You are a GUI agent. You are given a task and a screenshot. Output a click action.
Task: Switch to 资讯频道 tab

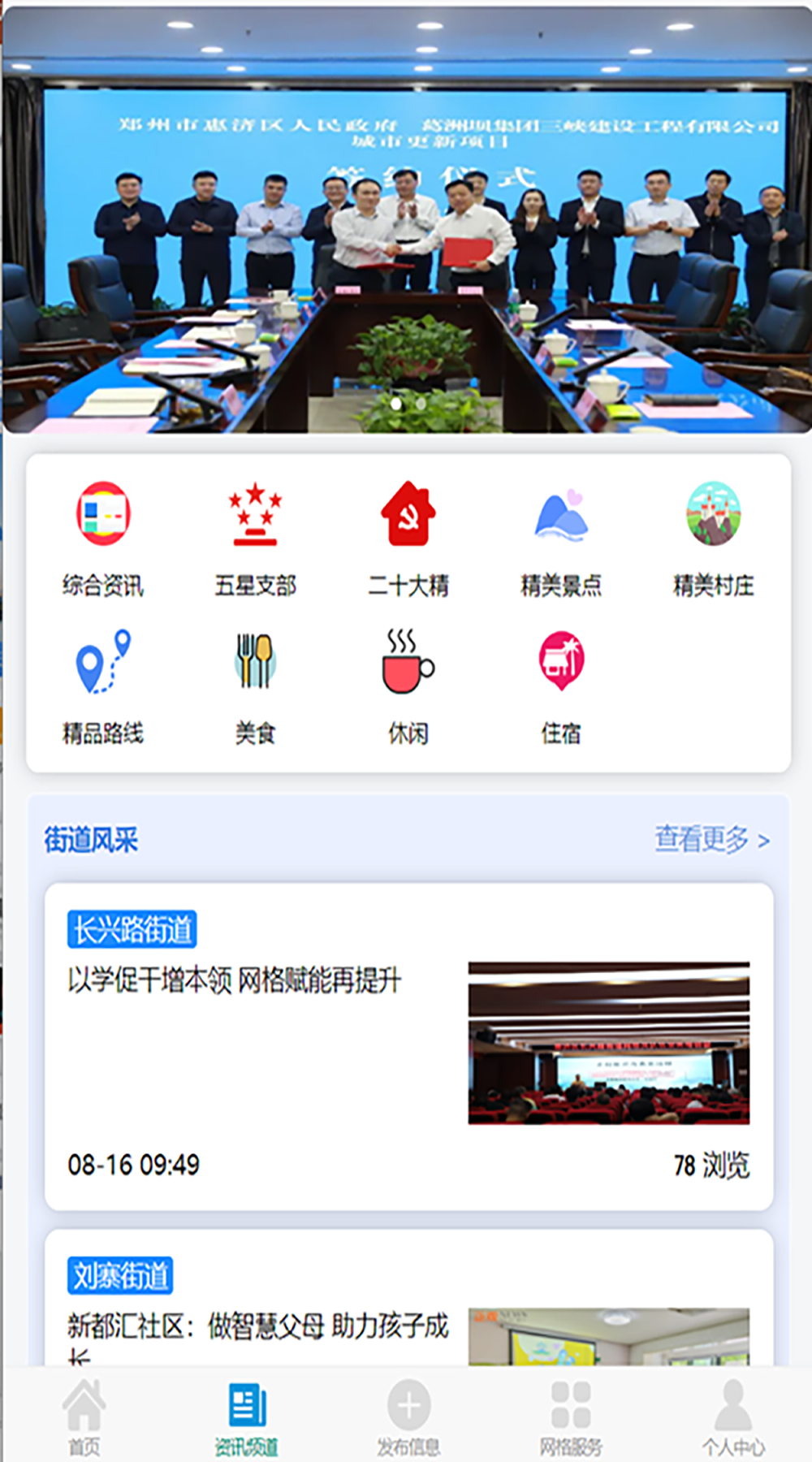point(246,1417)
